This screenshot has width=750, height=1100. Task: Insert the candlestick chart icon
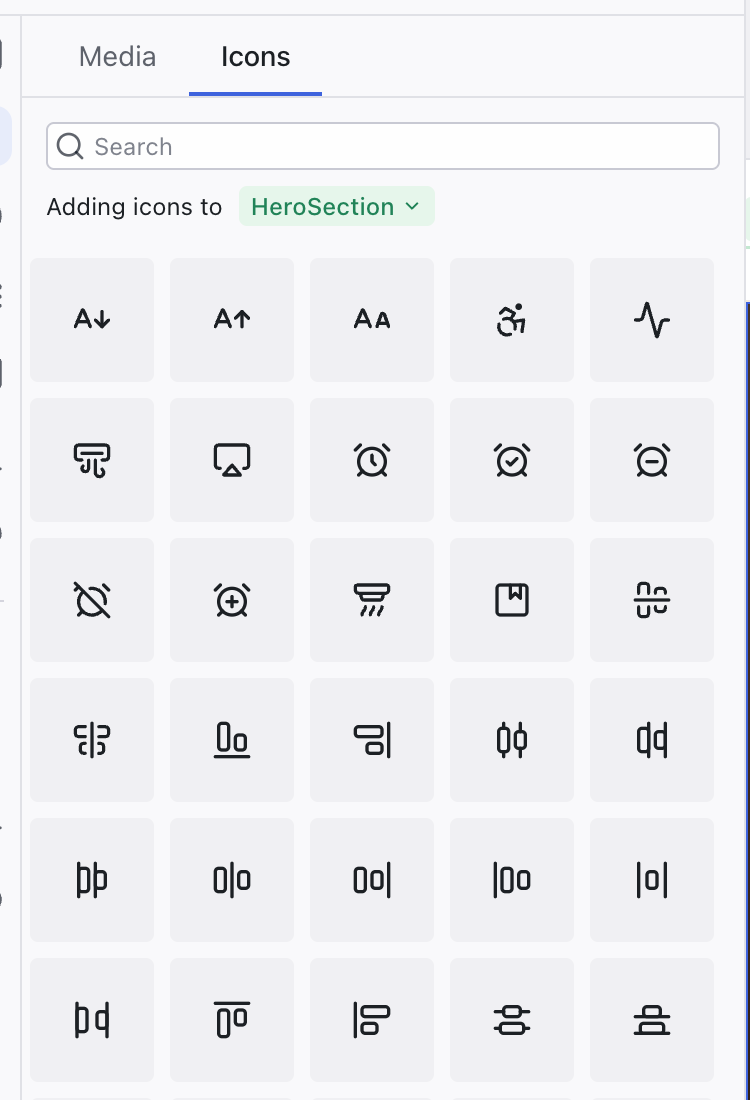coord(512,740)
